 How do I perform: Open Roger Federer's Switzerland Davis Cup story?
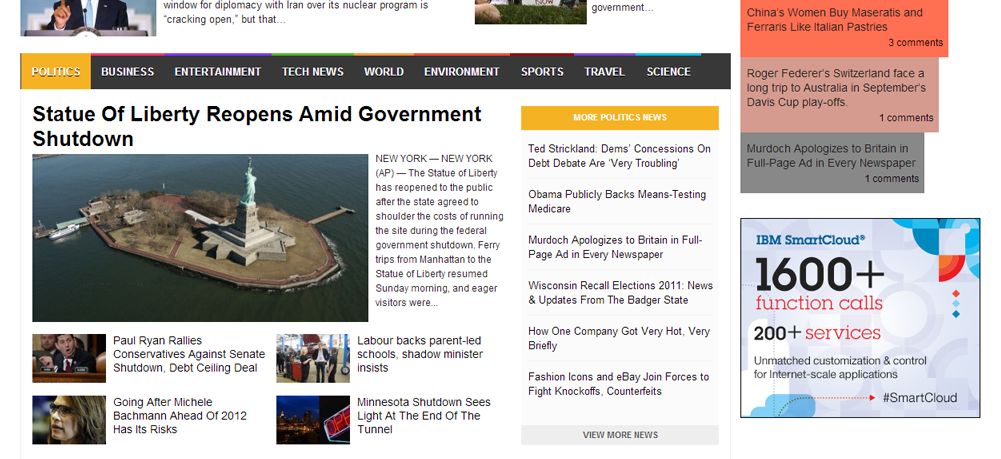tap(835, 88)
